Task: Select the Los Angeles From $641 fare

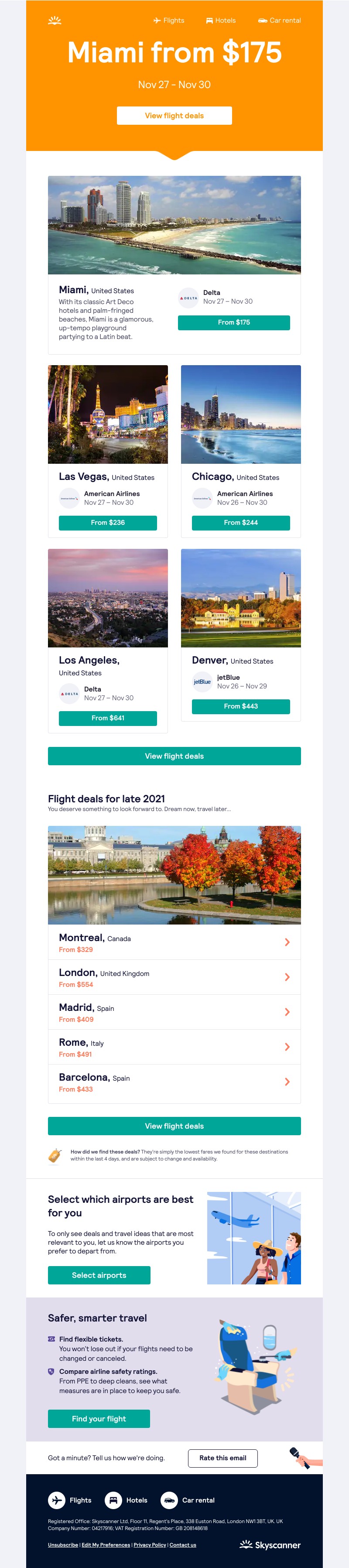Action: pyautogui.click(x=108, y=718)
